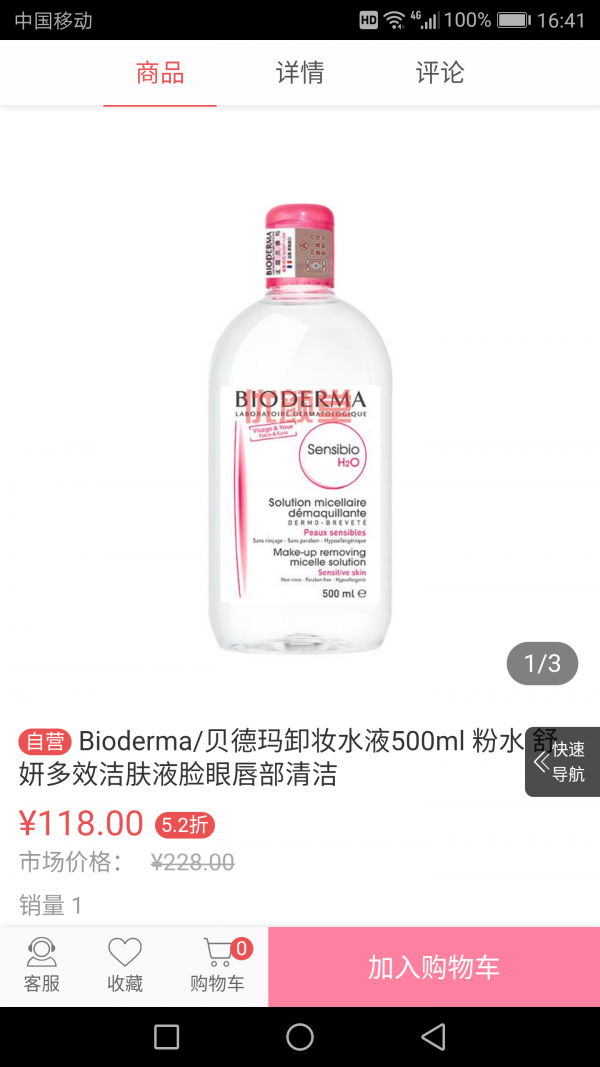Select the 商品 tab

(x=160, y=73)
